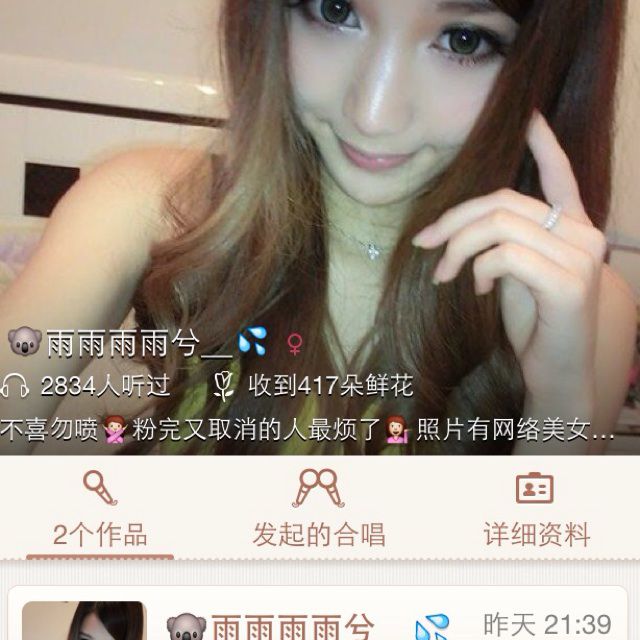This screenshot has height=640, width=640.
Task: Open the 发起的合唱 tab
Action: click(x=320, y=511)
